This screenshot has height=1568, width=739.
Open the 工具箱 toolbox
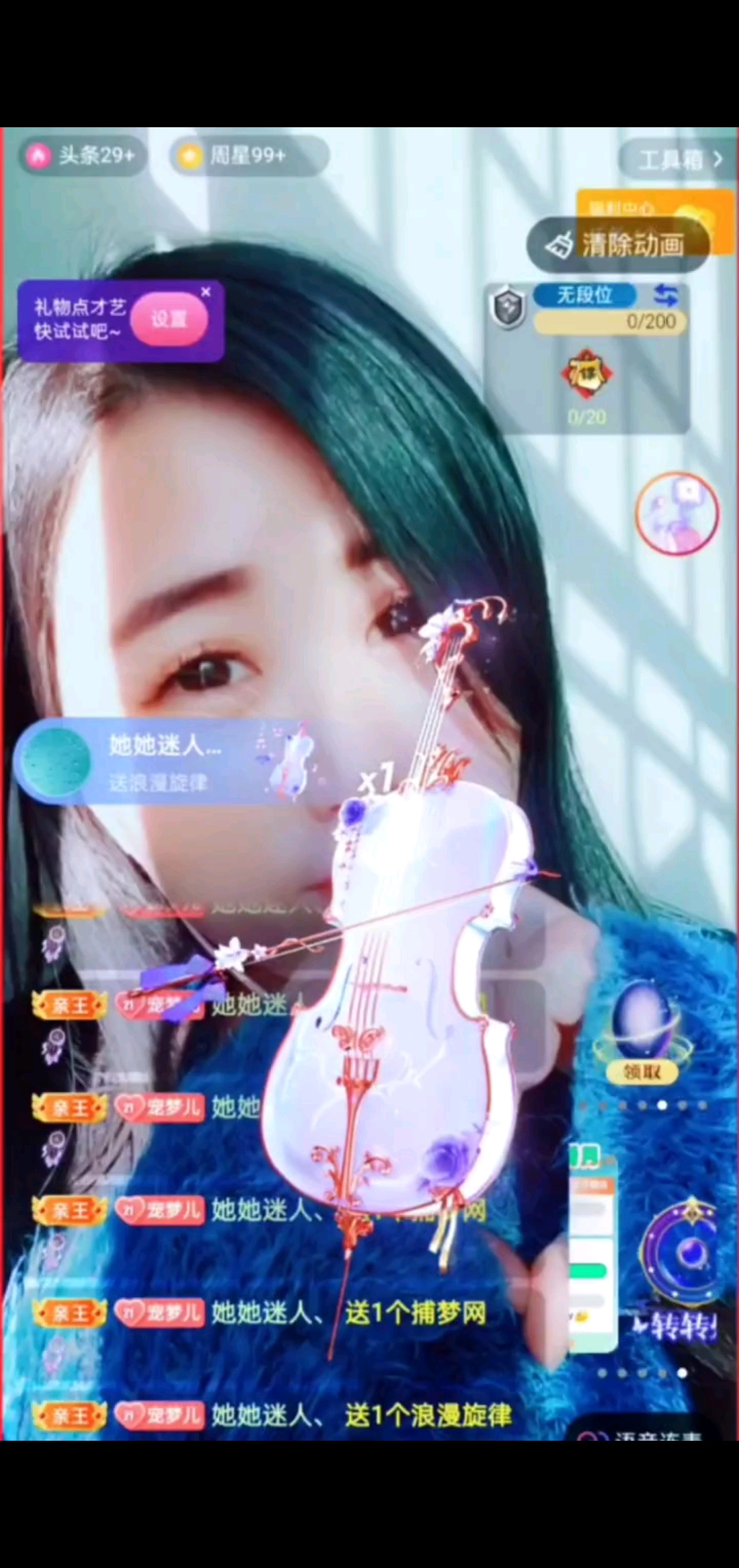click(x=678, y=160)
